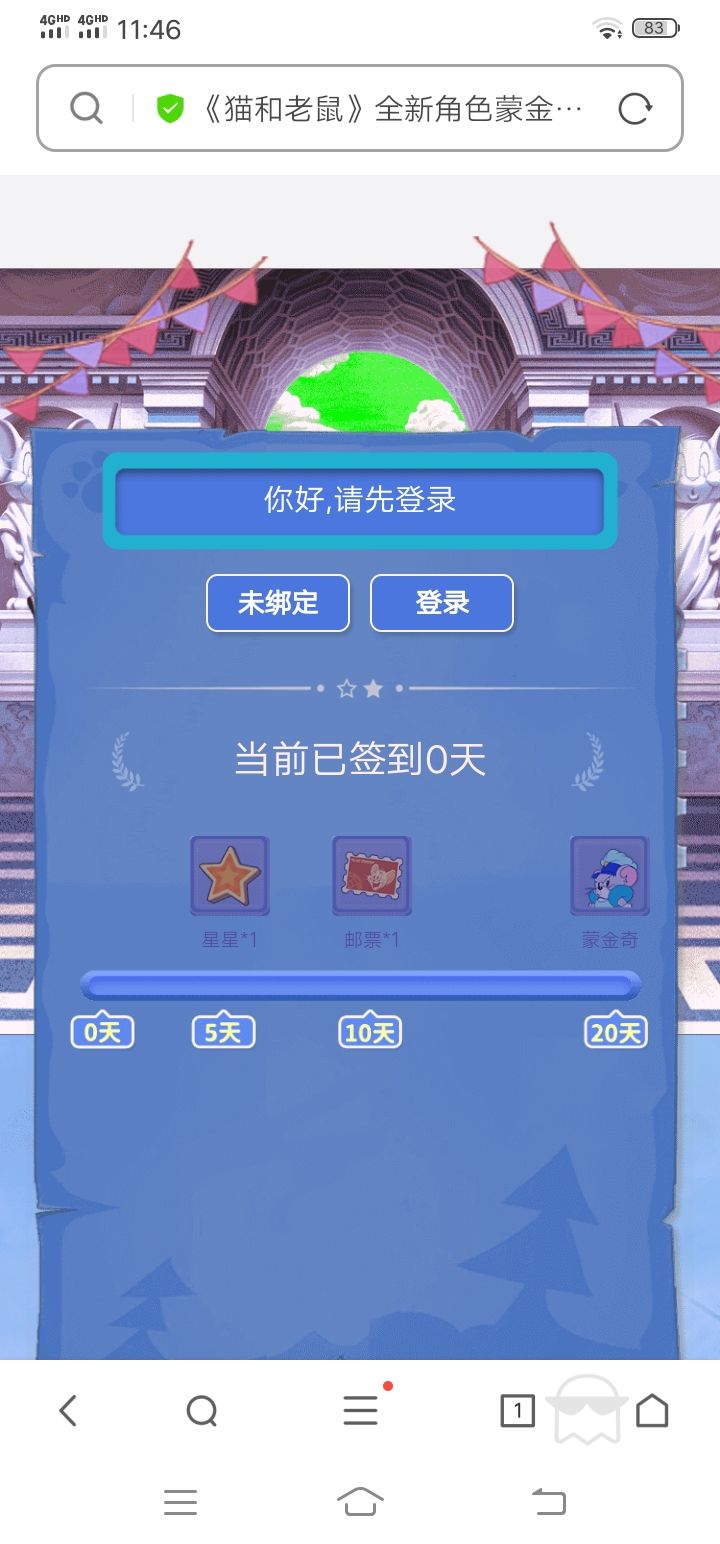Screen dimensions: 720x1544
Task: Tap the 蒙金奇 character reward icon
Action: [610, 875]
